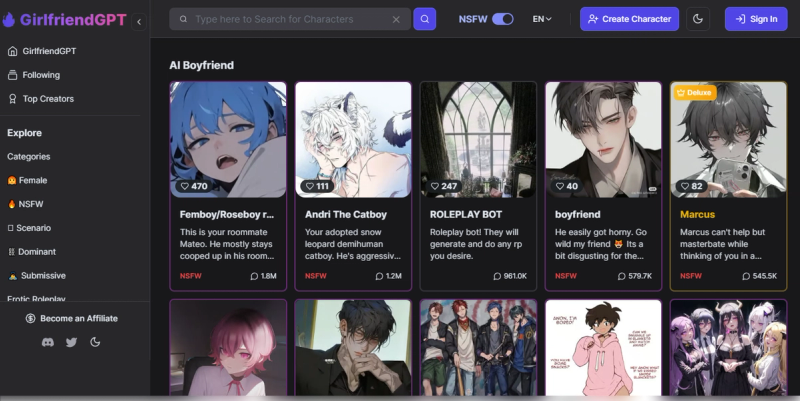Tap the Create Character button
This screenshot has width=800, height=401.
point(629,19)
